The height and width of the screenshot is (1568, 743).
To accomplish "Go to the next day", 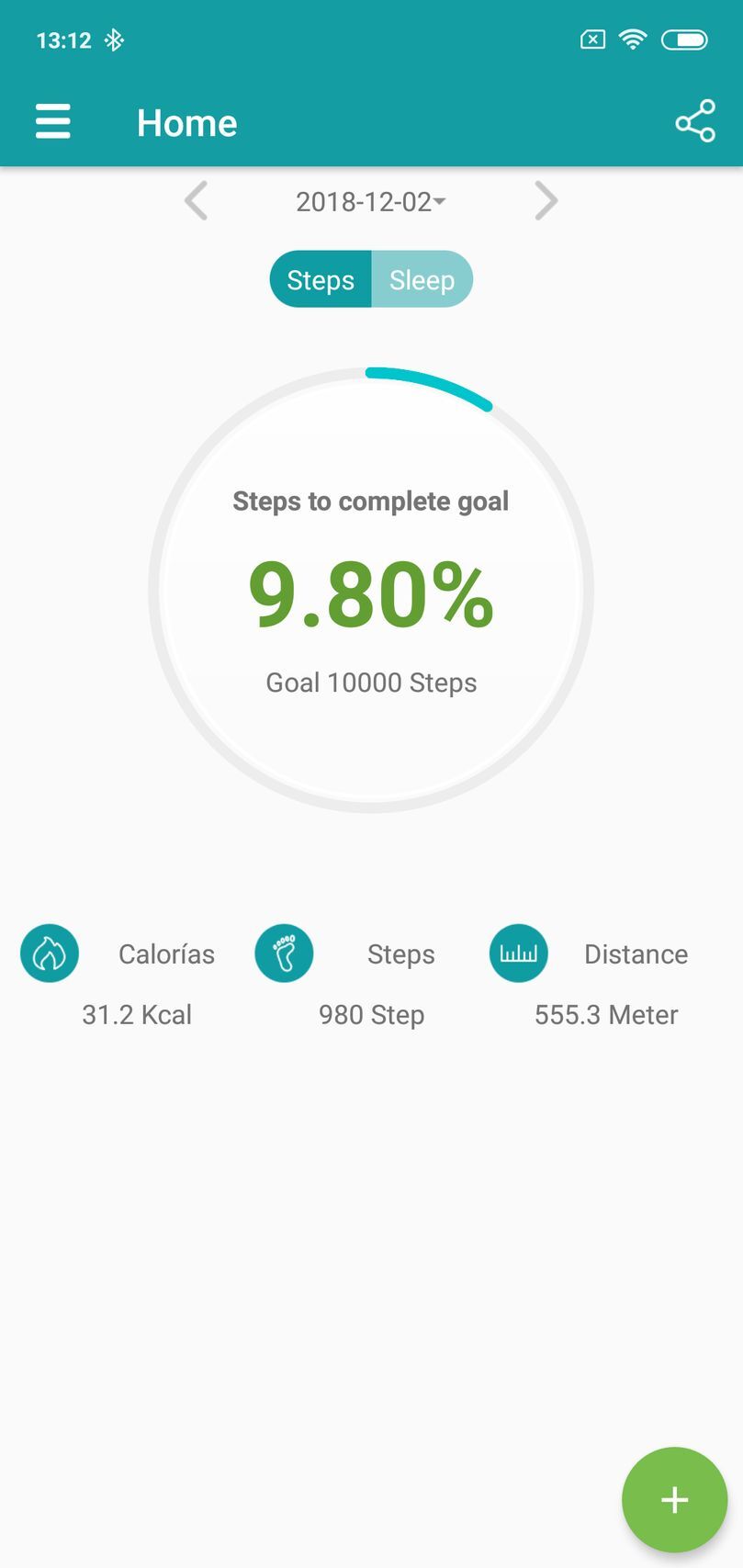I will pos(546,201).
